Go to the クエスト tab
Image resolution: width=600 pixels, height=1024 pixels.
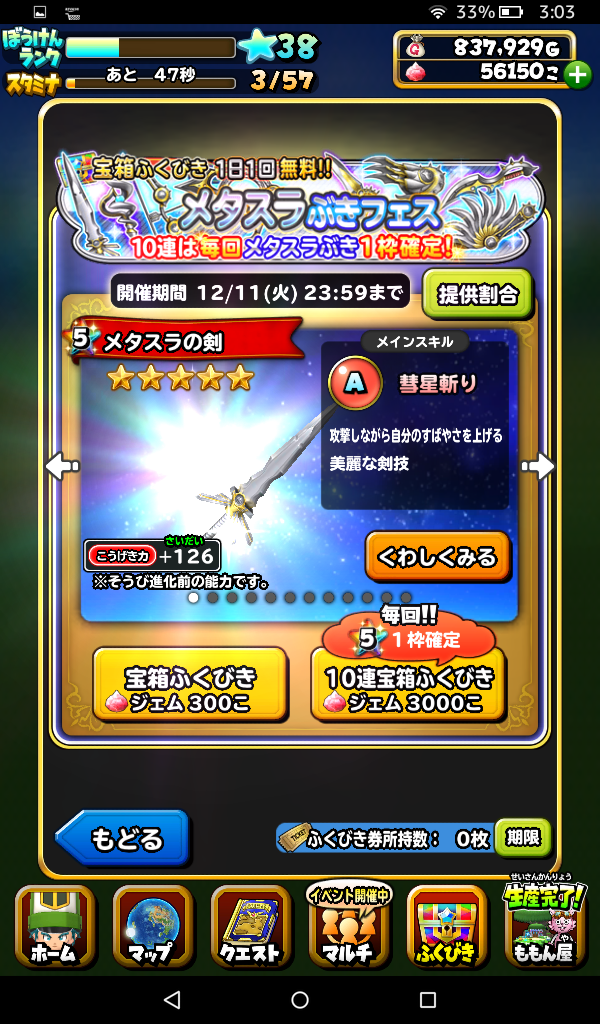point(250,927)
